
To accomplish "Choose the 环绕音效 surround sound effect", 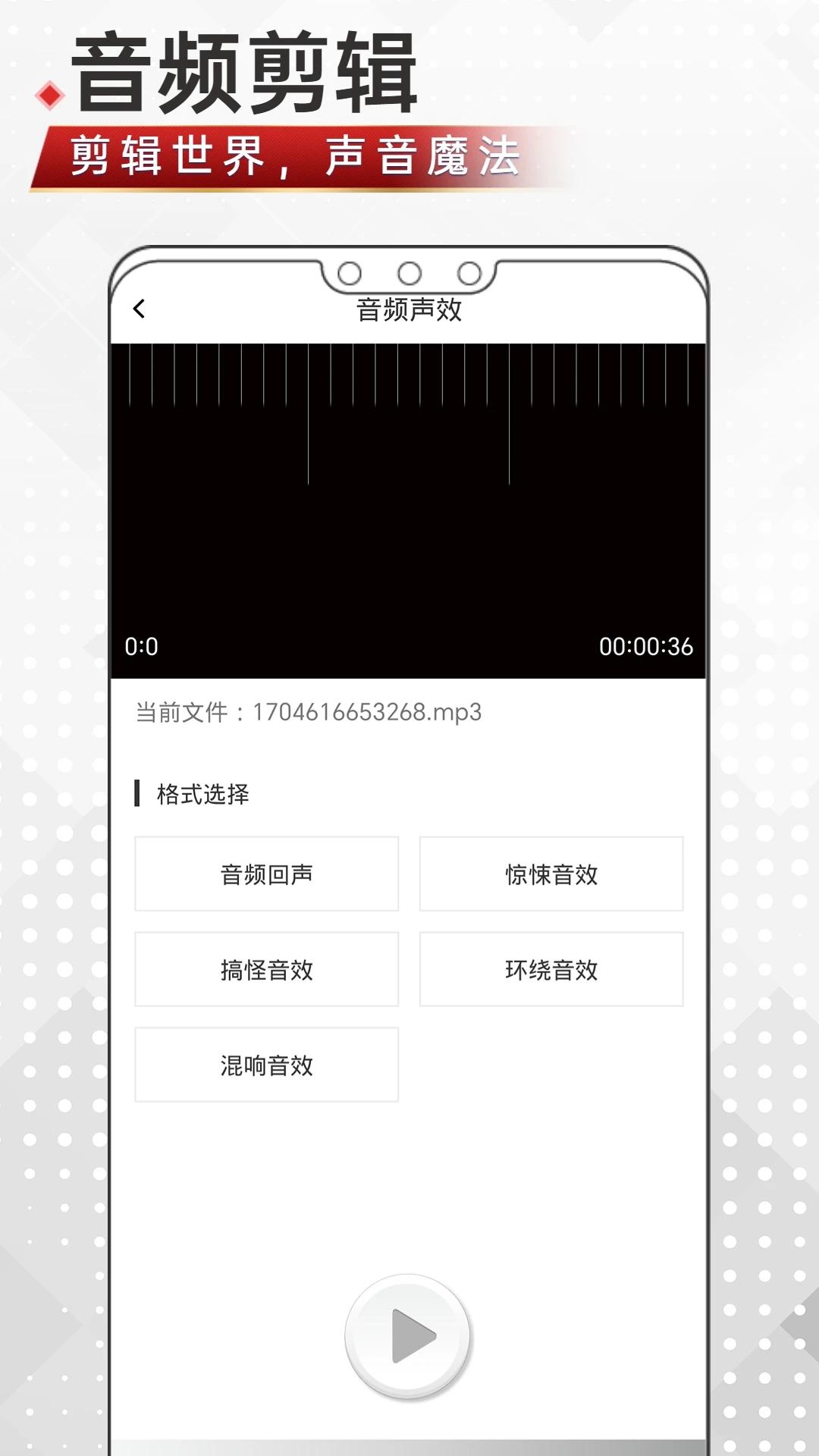I will (x=551, y=969).
